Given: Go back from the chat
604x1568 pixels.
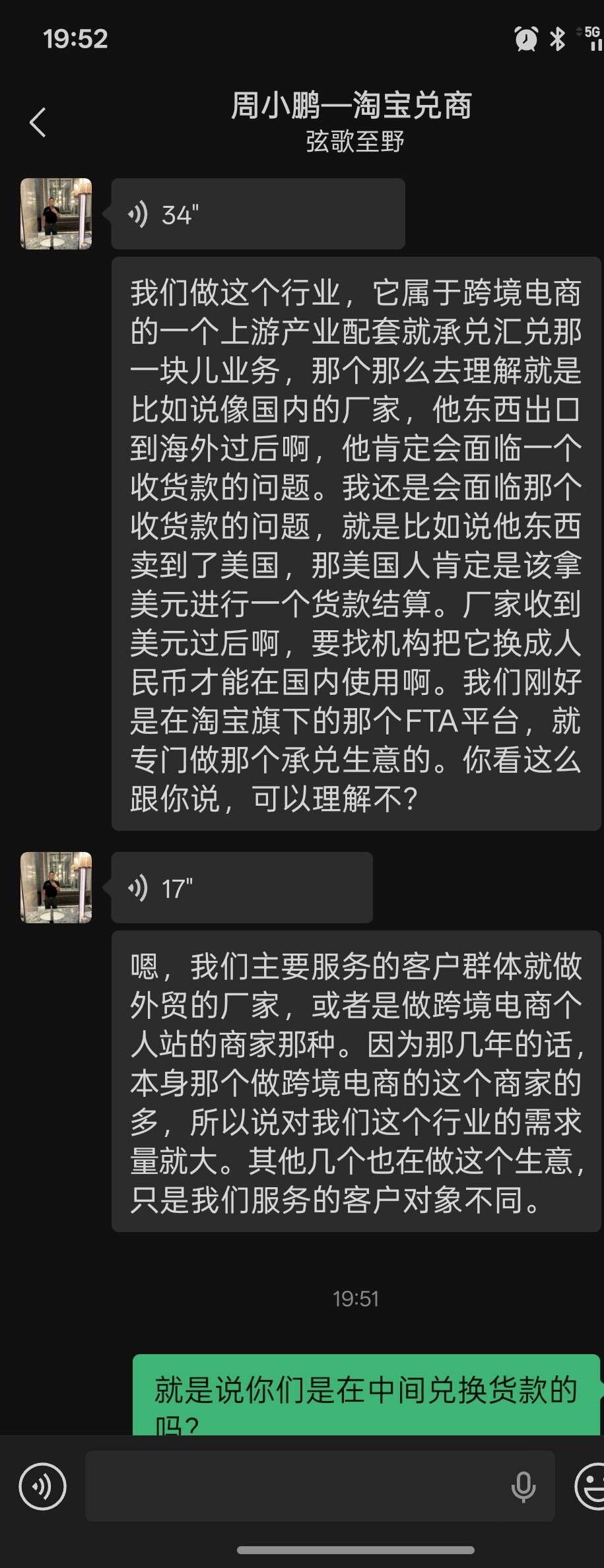Looking at the screenshot, I should pos(38,123).
